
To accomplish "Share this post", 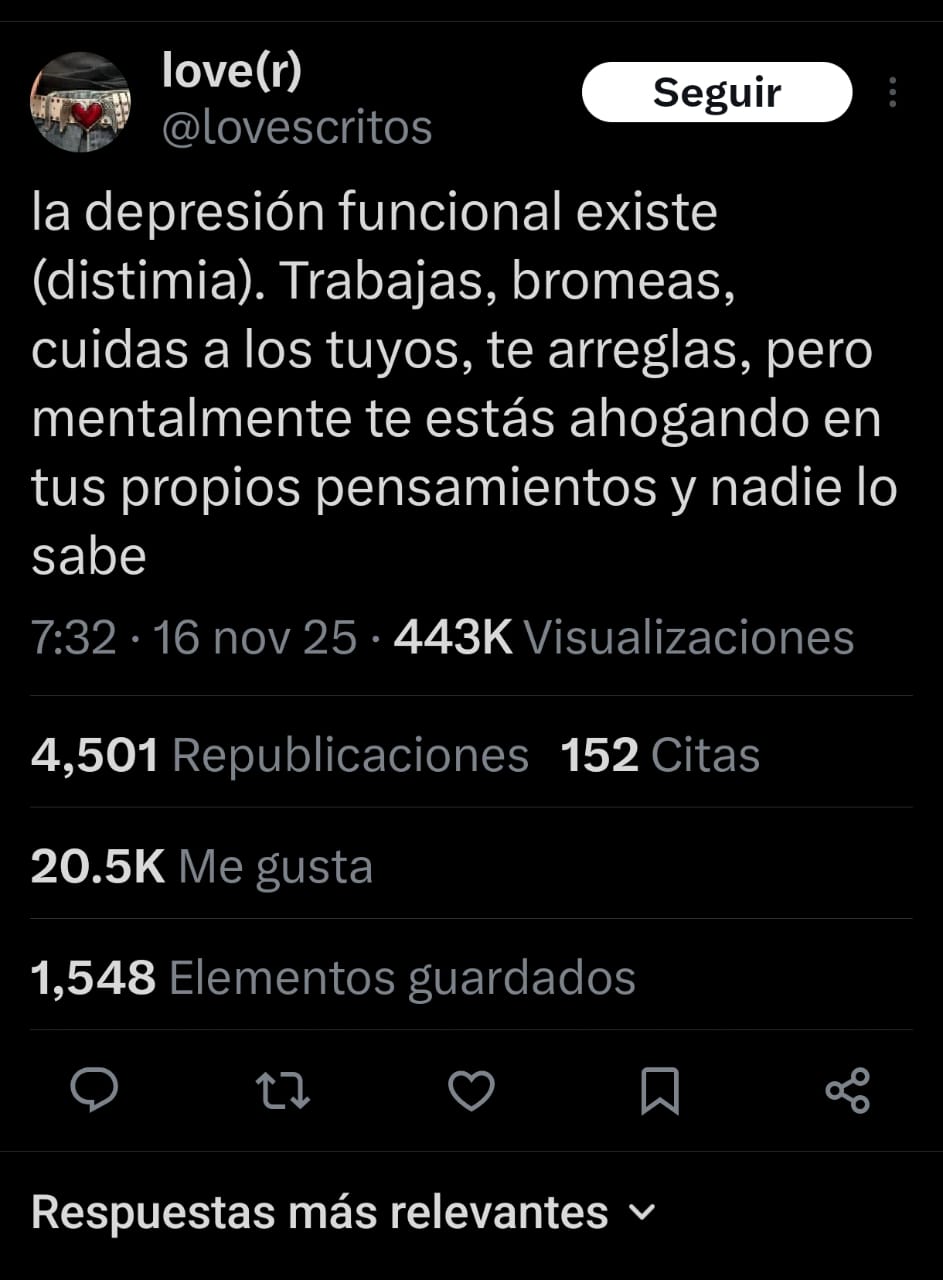I will click(x=847, y=1089).
